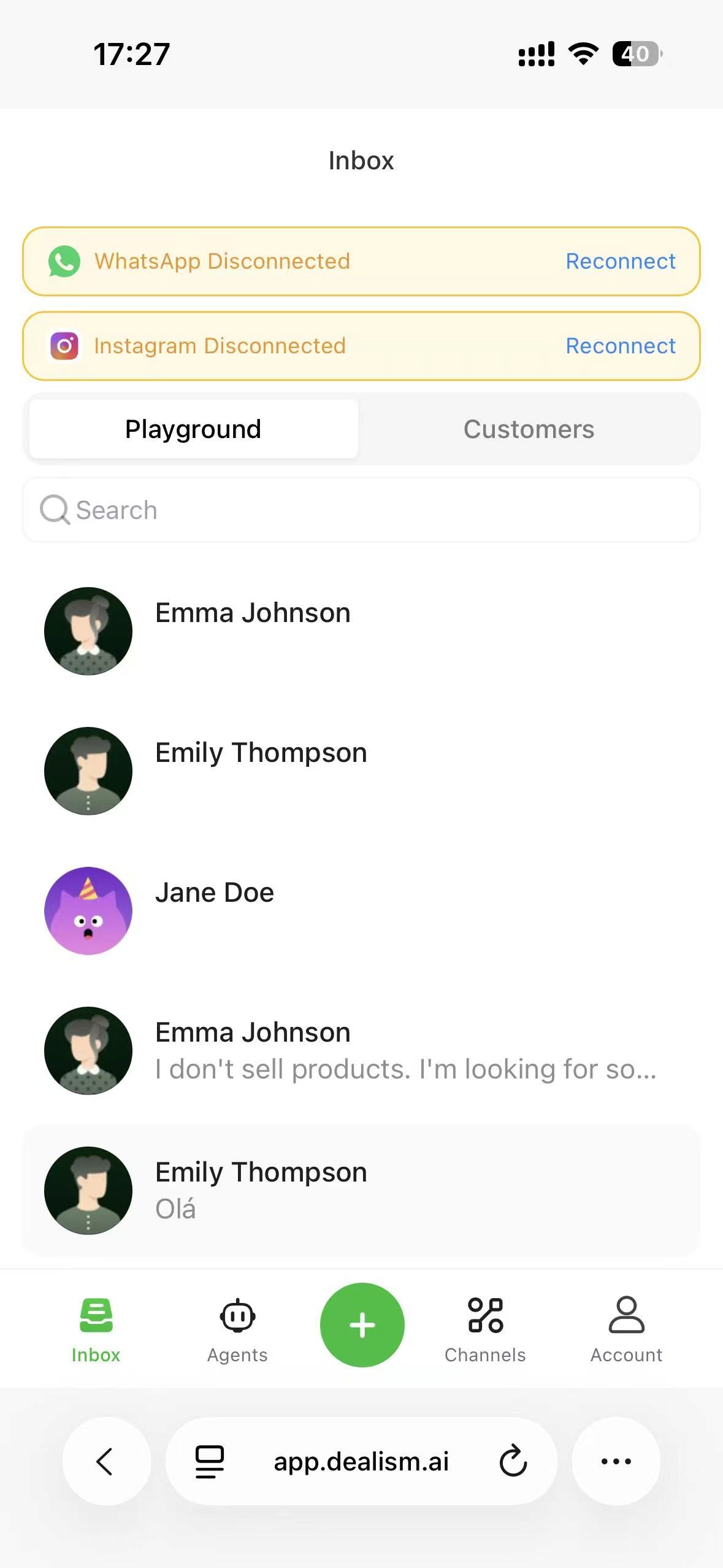The height and width of the screenshot is (1568, 723).
Task: Select the Playground tab
Action: pos(193,428)
